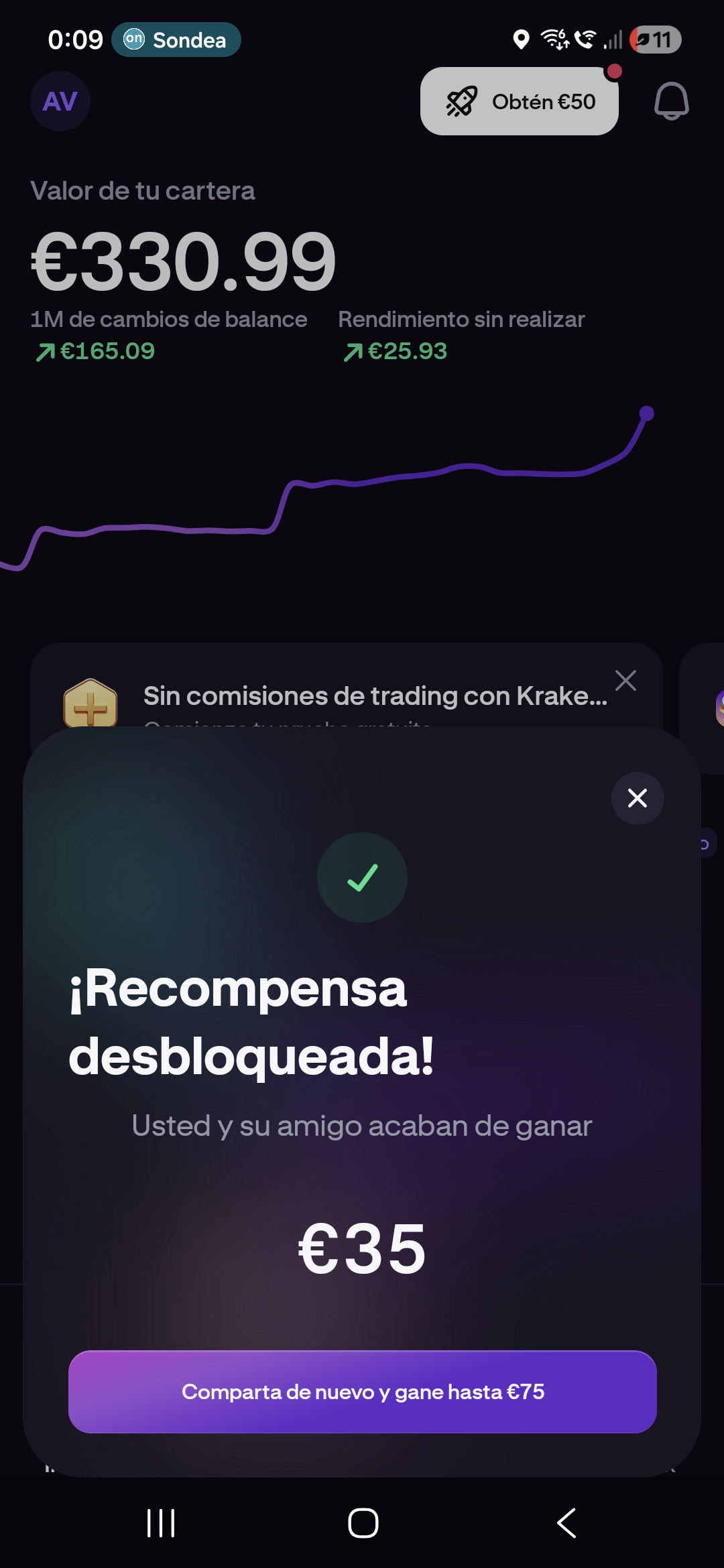Open the notifications bell
Screen dimensions: 724x1568
click(672, 101)
